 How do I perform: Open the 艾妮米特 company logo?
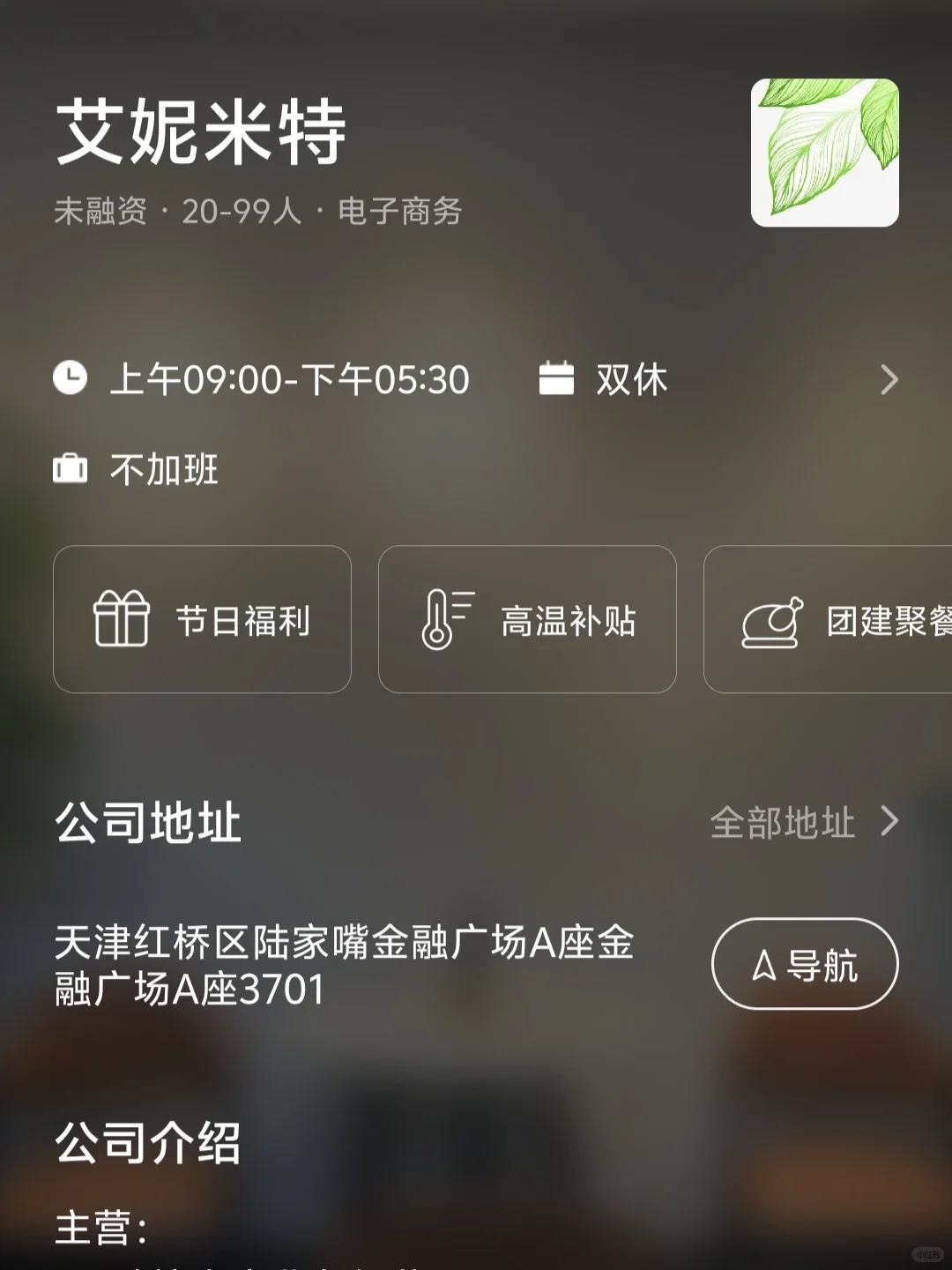(x=825, y=153)
